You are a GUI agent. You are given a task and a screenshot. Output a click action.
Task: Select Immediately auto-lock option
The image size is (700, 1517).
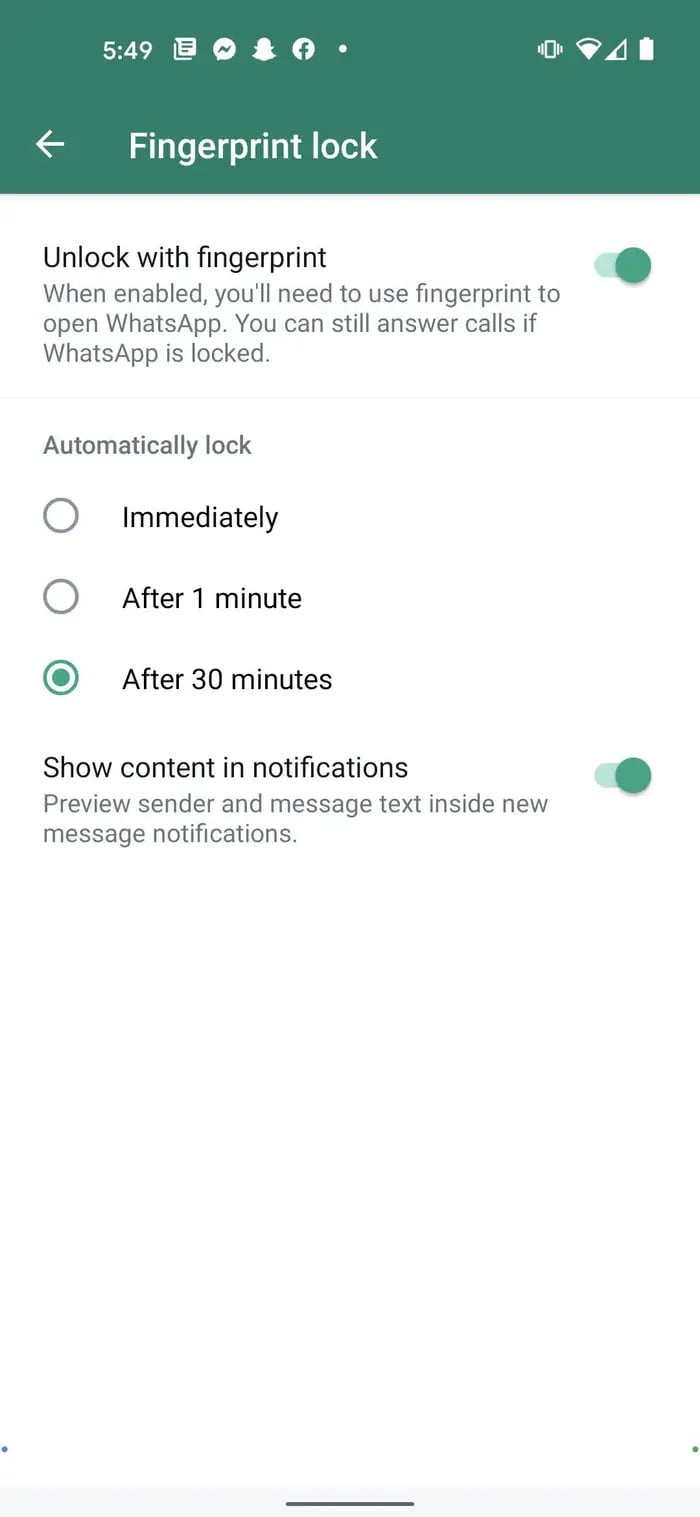pos(61,517)
